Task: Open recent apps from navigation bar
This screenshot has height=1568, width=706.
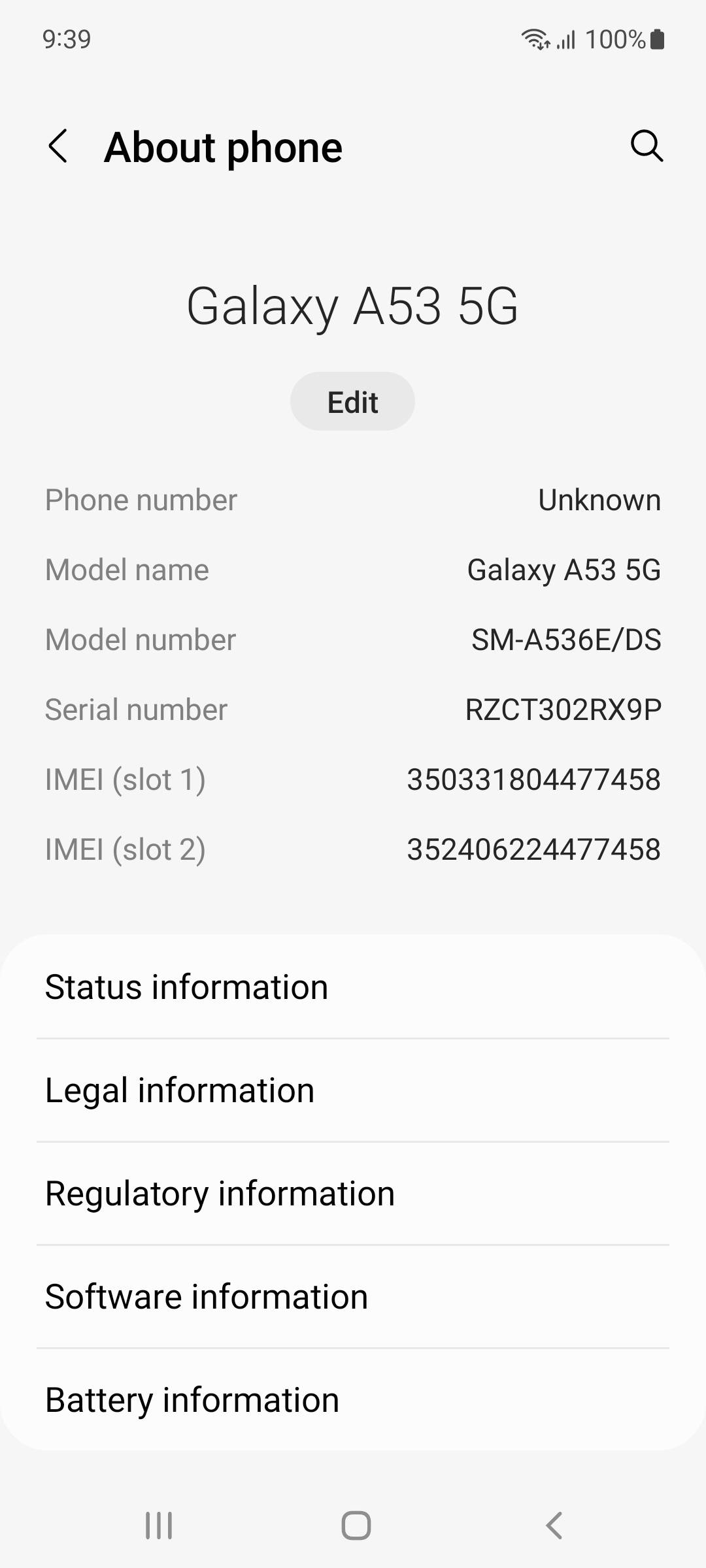Action: click(x=159, y=1526)
